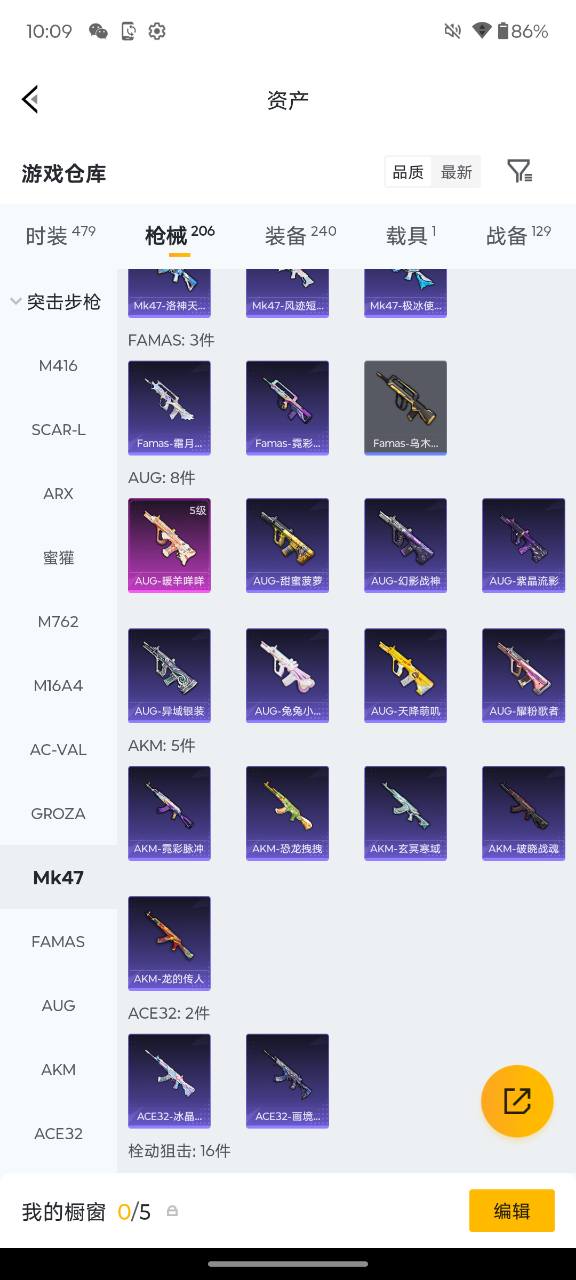The image size is (576, 1280).
Task: View the AKM-龙的传人 skin
Action: [169, 943]
